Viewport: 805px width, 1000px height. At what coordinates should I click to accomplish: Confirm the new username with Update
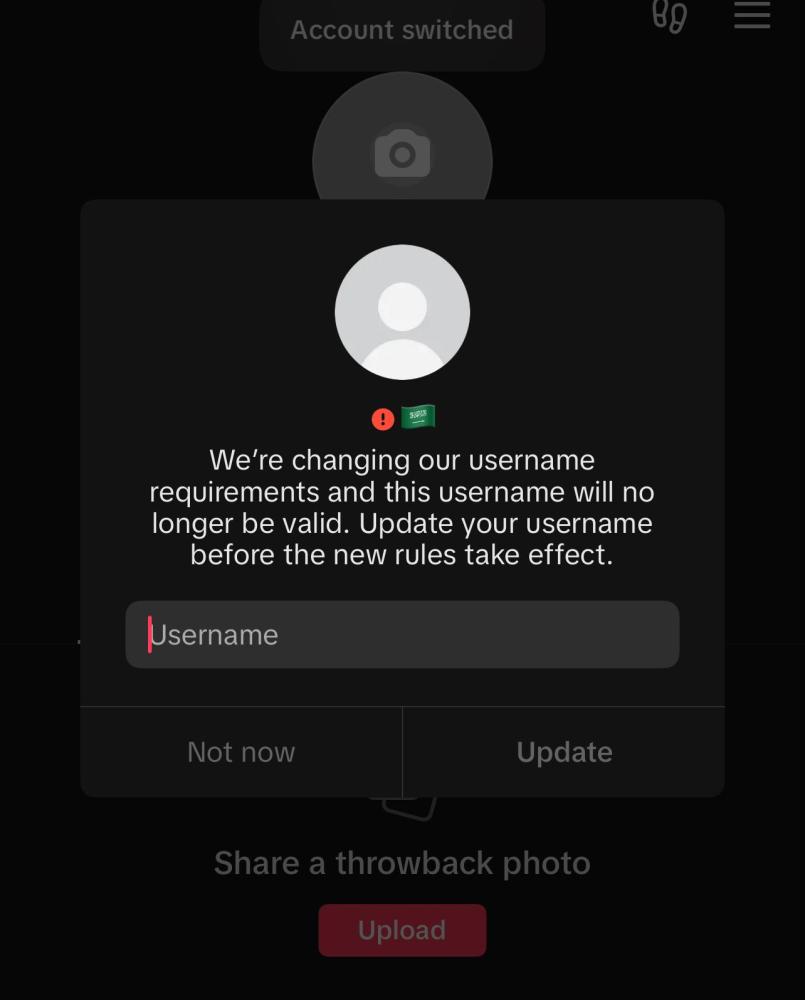(564, 752)
